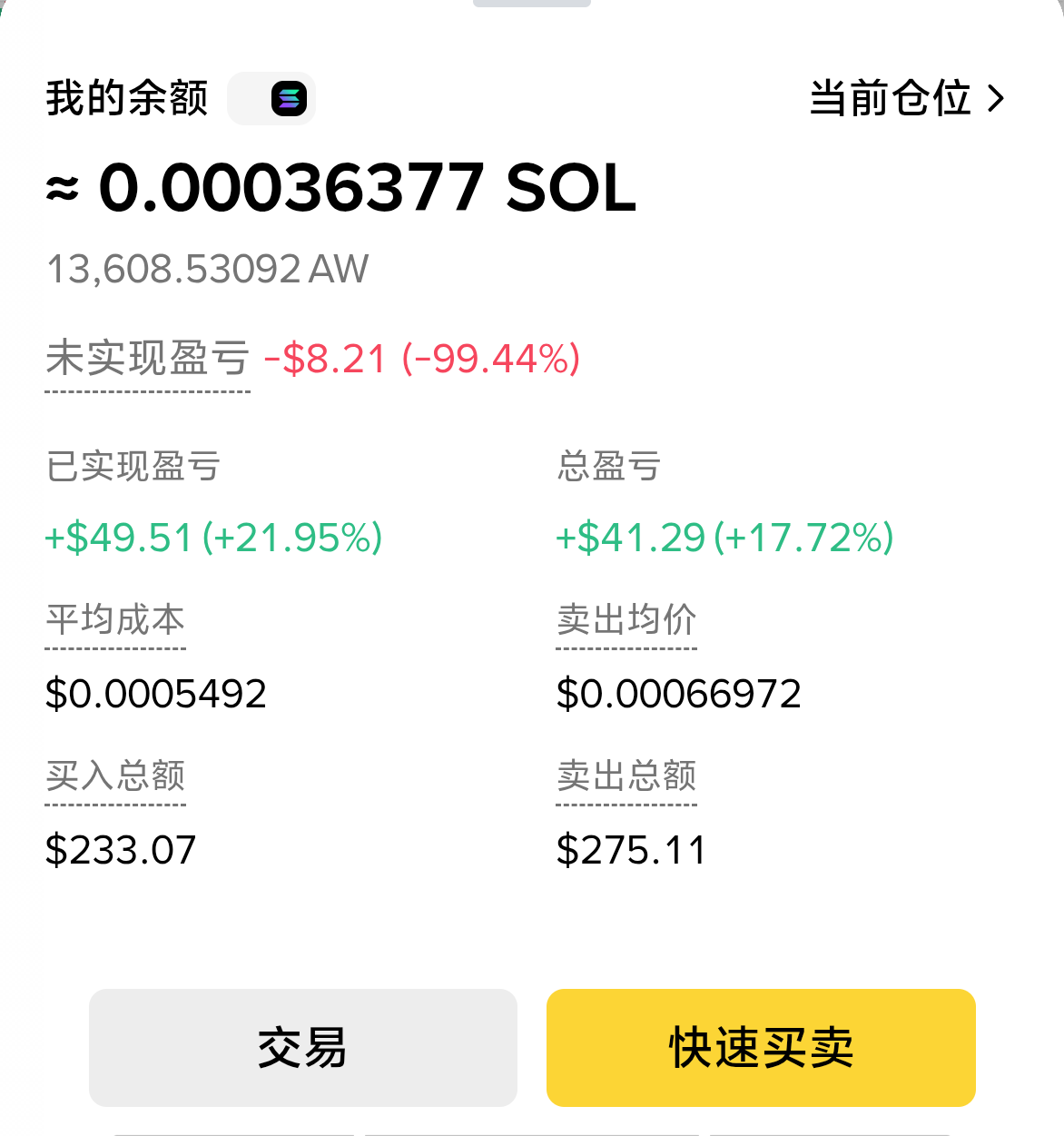Open 当前仓位 current position details
Viewport: 1064px width, 1136px height.
click(906, 98)
